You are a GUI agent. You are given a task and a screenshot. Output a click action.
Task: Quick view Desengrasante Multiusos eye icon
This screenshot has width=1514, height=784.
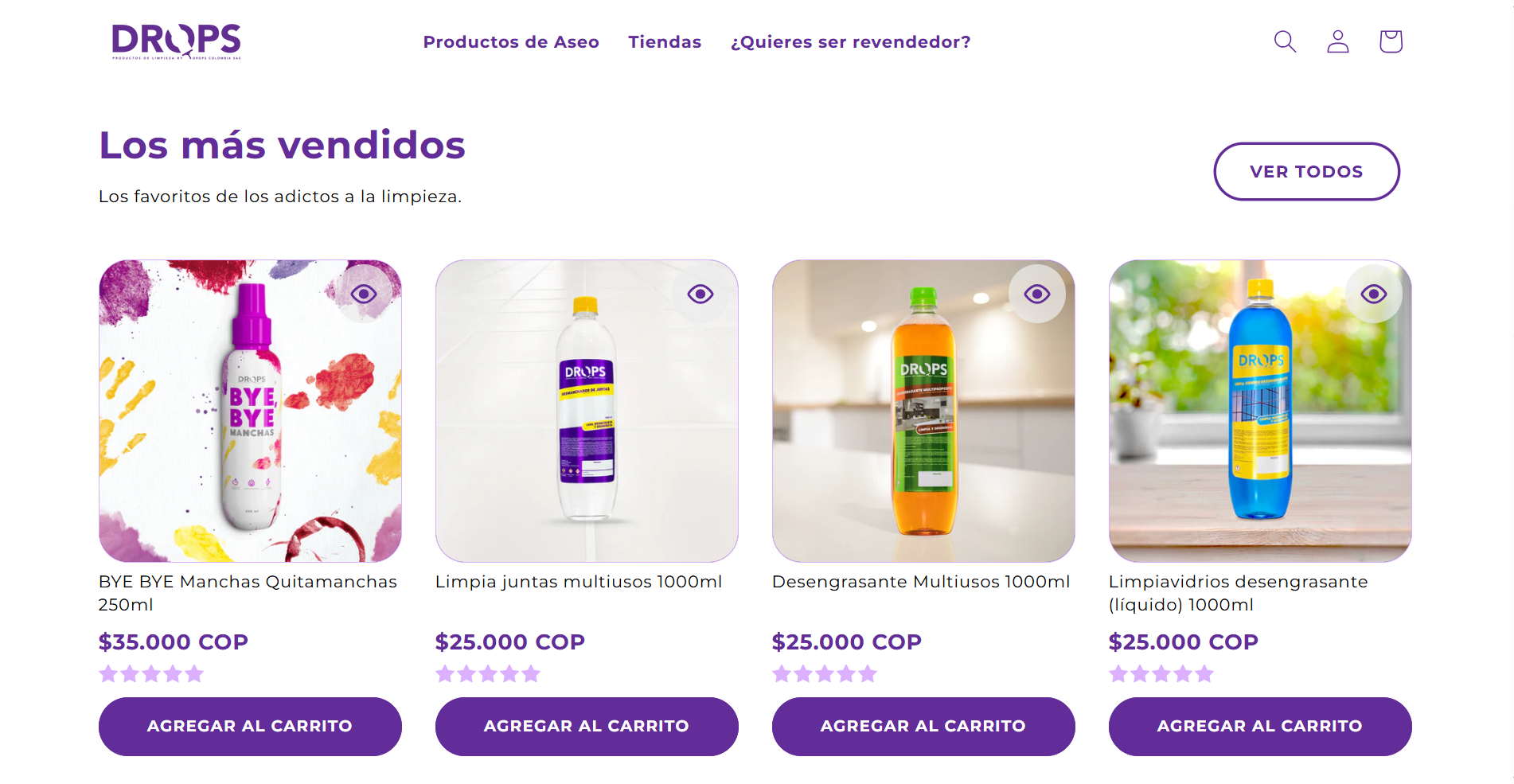1037,294
